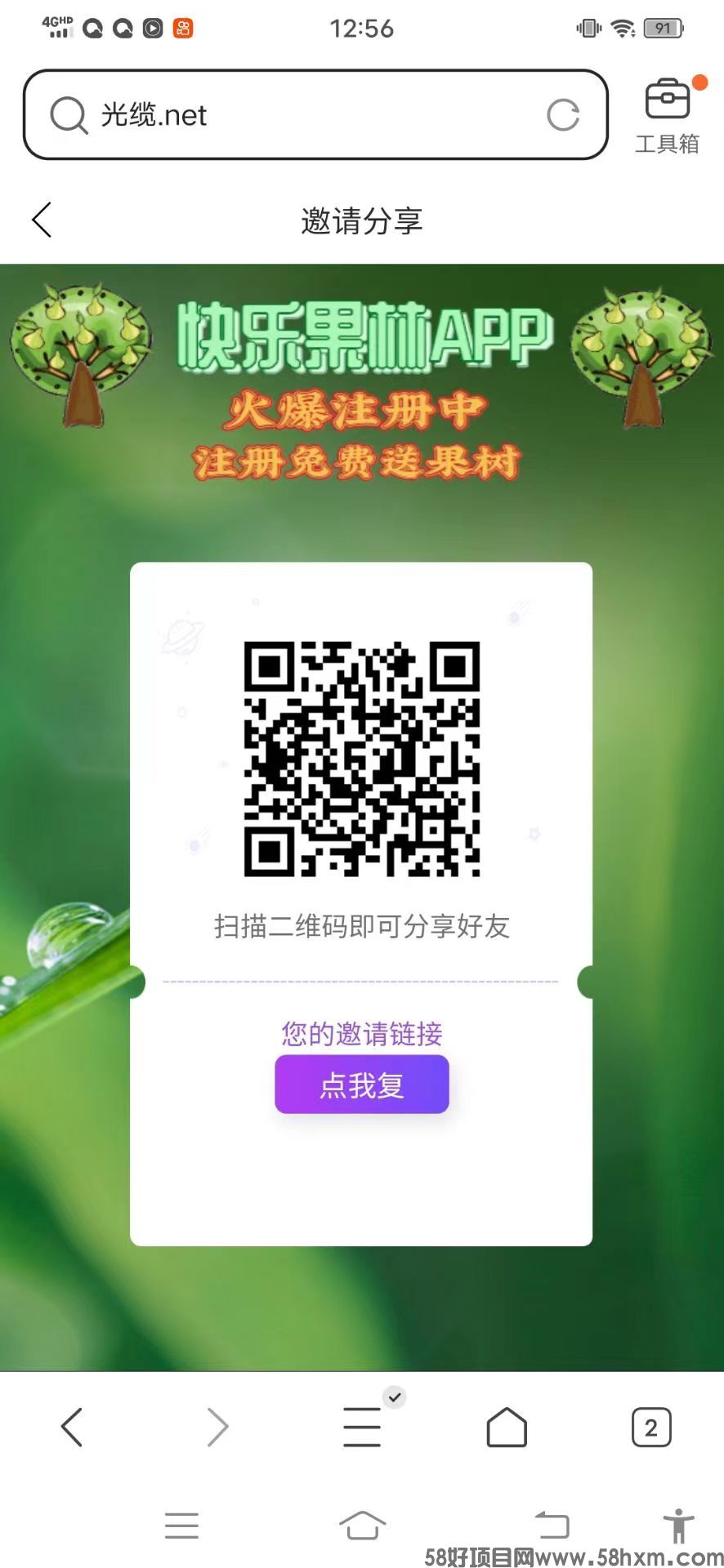The height and width of the screenshot is (1568, 724).
Task: Open the tab switcher showing 2 tabs
Action: pyautogui.click(x=651, y=1428)
